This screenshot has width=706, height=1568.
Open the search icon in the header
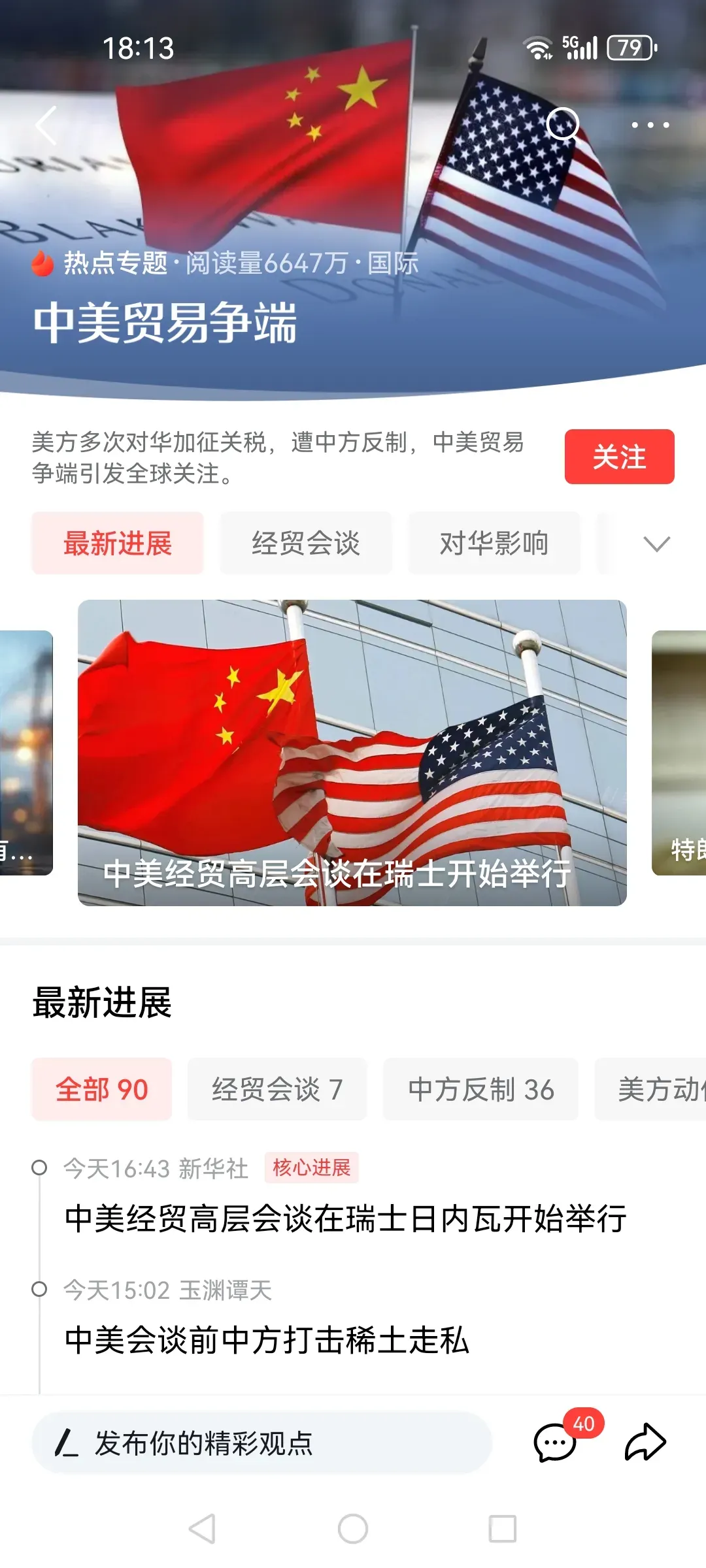pyautogui.click(x=562, y=124)
